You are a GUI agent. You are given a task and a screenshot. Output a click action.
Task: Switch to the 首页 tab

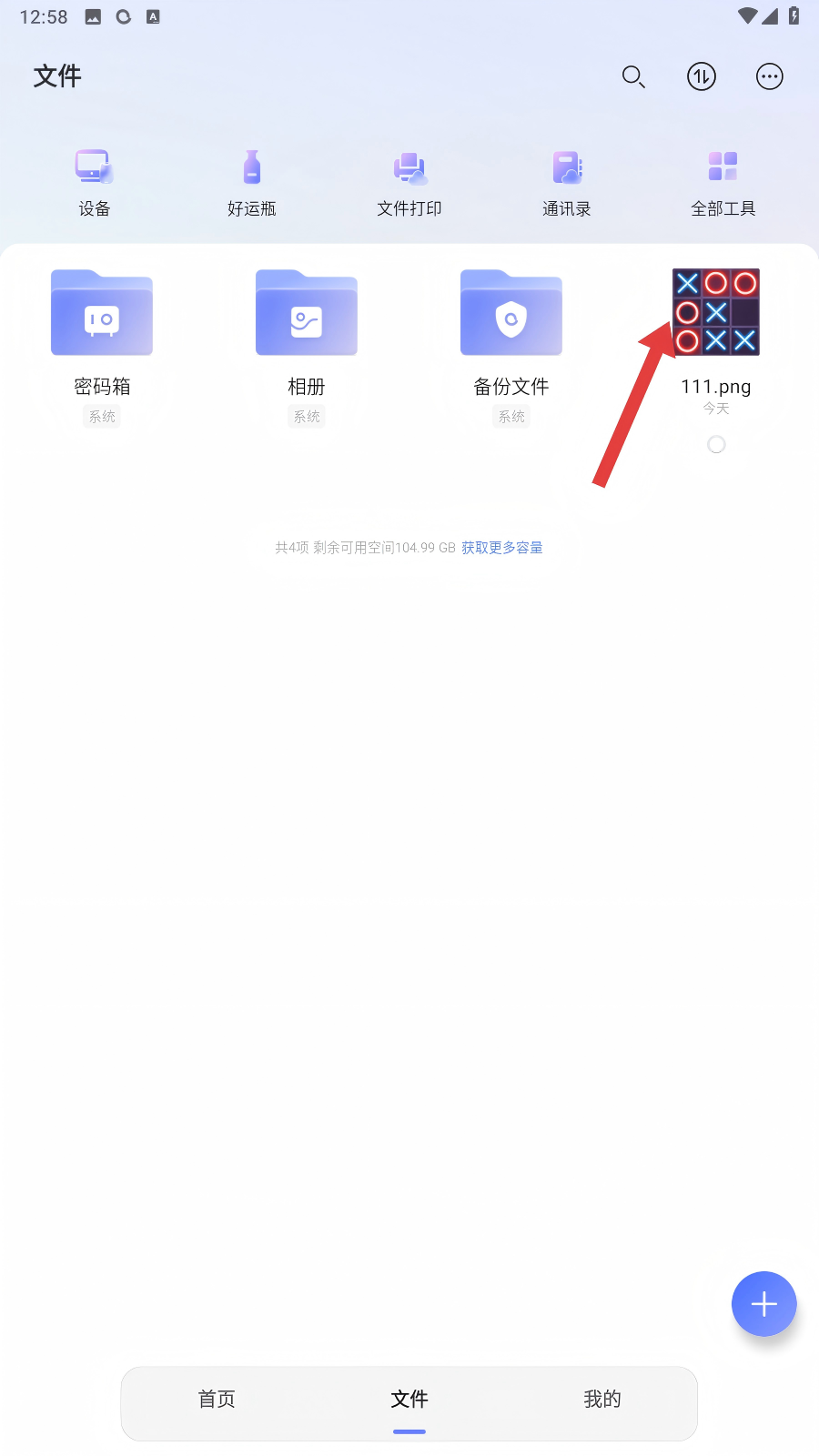click(x=217, y=1400)
